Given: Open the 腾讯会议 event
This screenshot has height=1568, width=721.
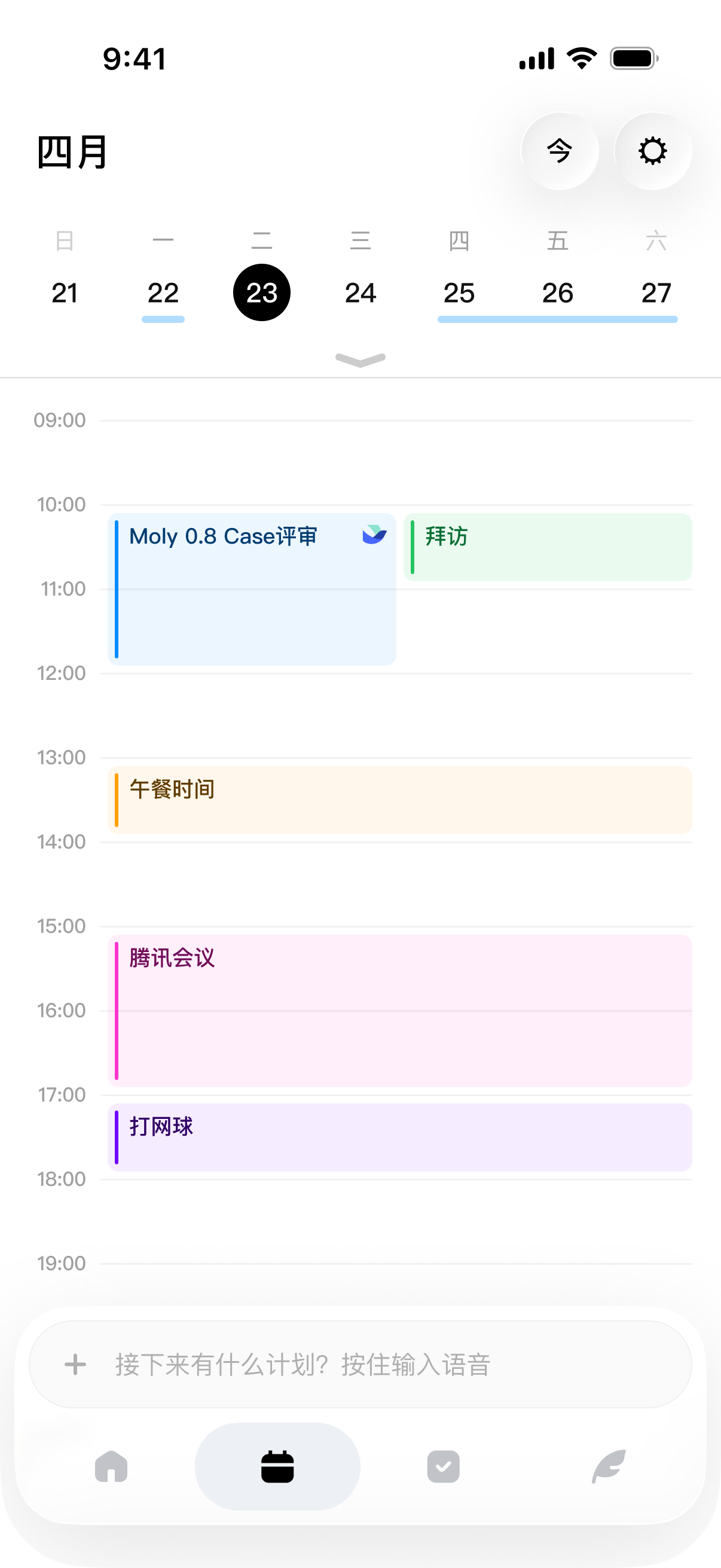Looking at the screenshot, I should [400, 1011].
